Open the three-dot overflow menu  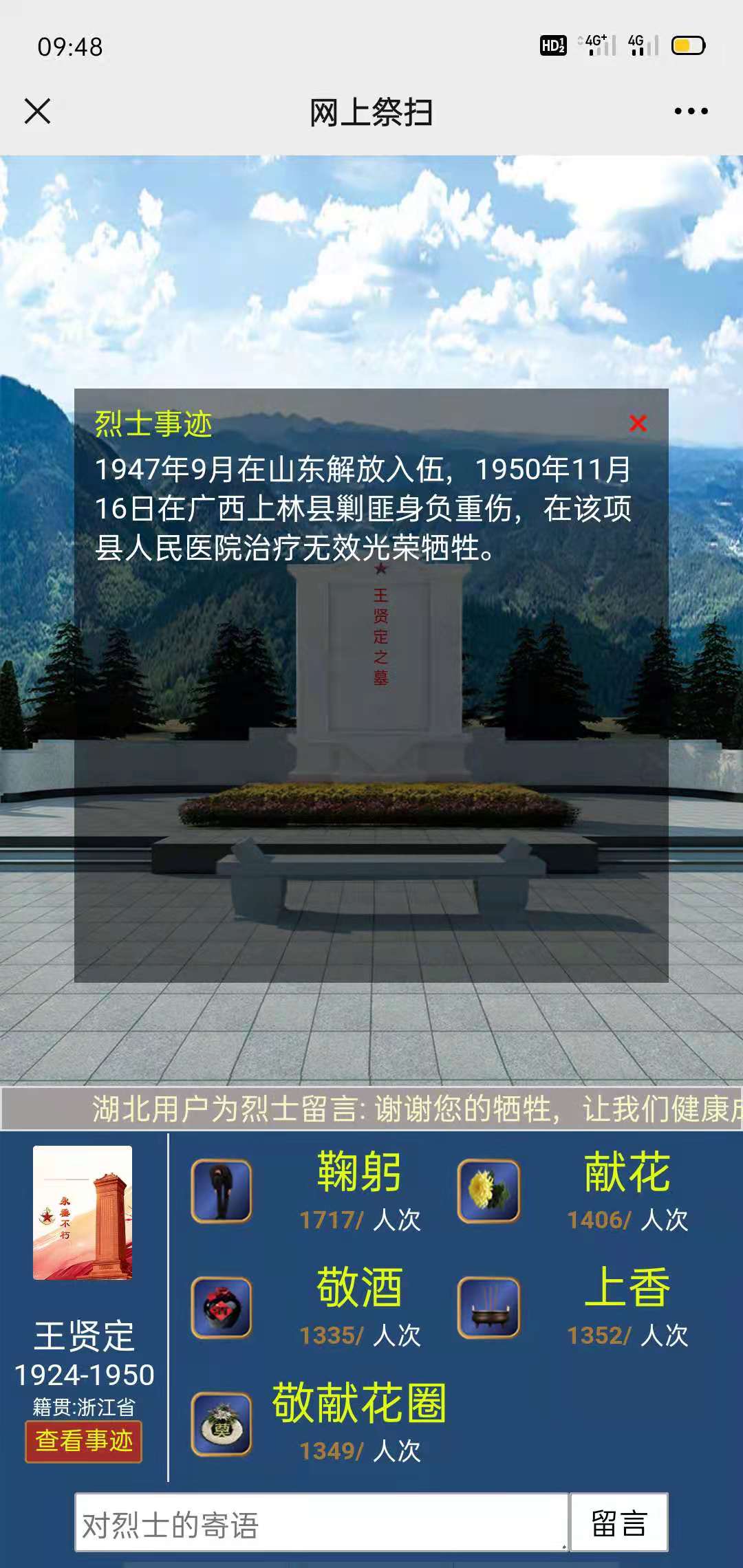pyautogui.click(x=691, y=111)
